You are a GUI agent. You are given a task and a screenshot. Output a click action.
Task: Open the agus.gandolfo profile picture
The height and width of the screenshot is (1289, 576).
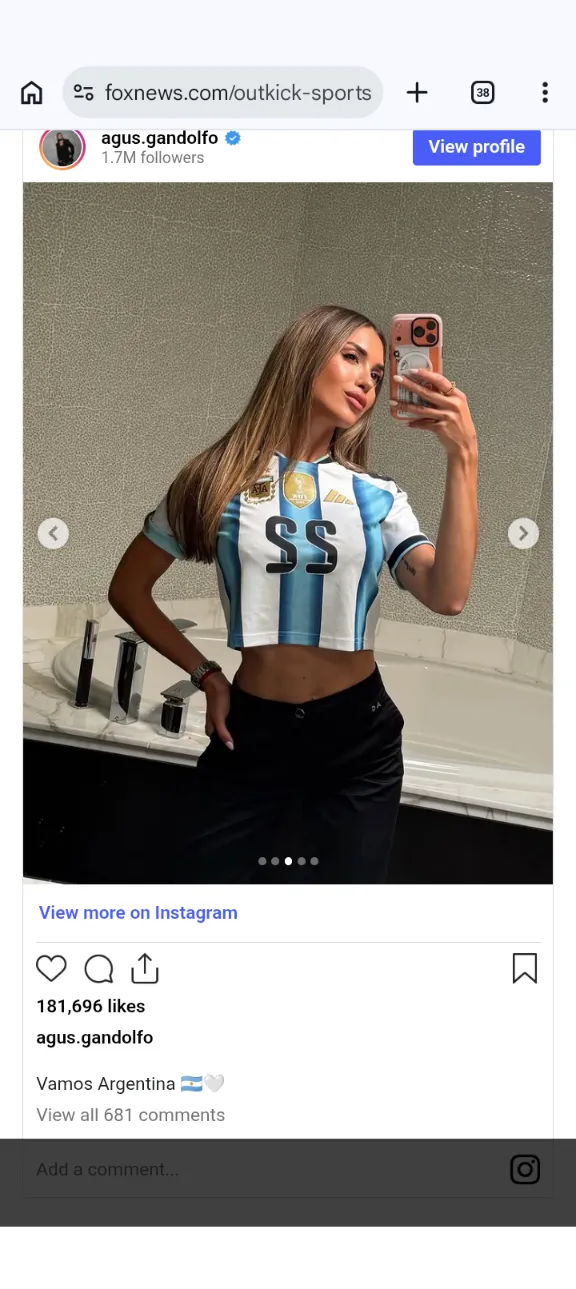pos(62,149)
